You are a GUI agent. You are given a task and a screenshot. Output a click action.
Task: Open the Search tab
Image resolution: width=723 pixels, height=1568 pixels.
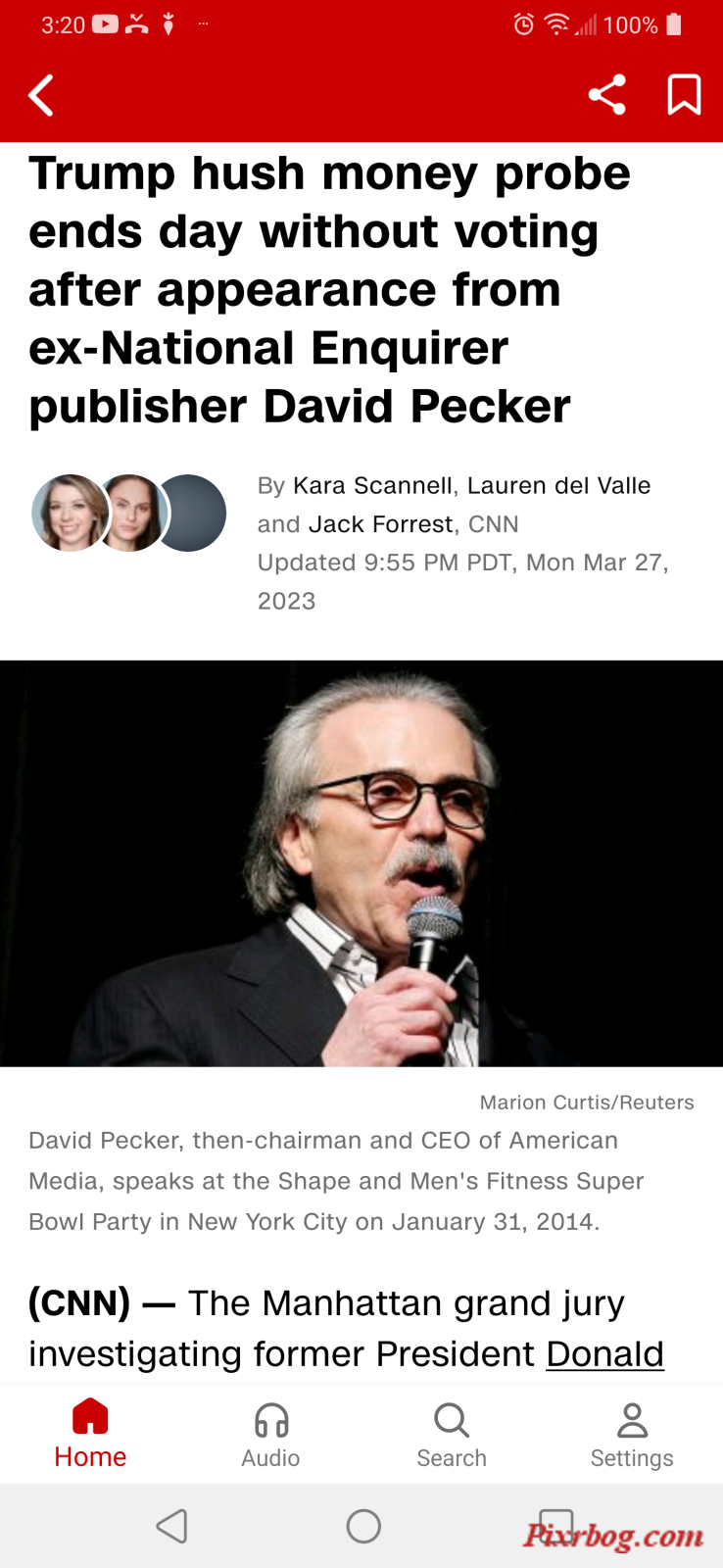[x=452, y=1434]
